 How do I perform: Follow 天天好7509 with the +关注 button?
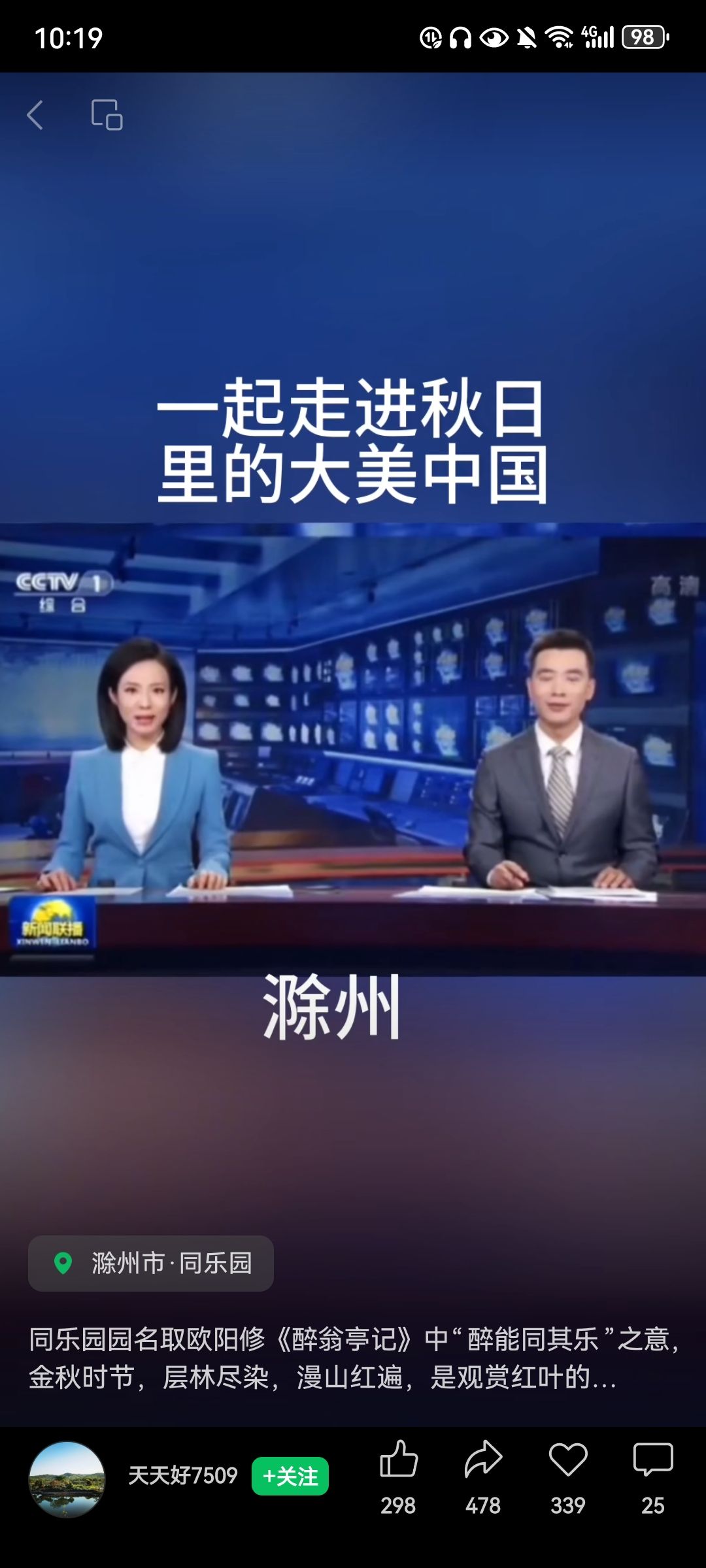click(x=290, y=1476)
